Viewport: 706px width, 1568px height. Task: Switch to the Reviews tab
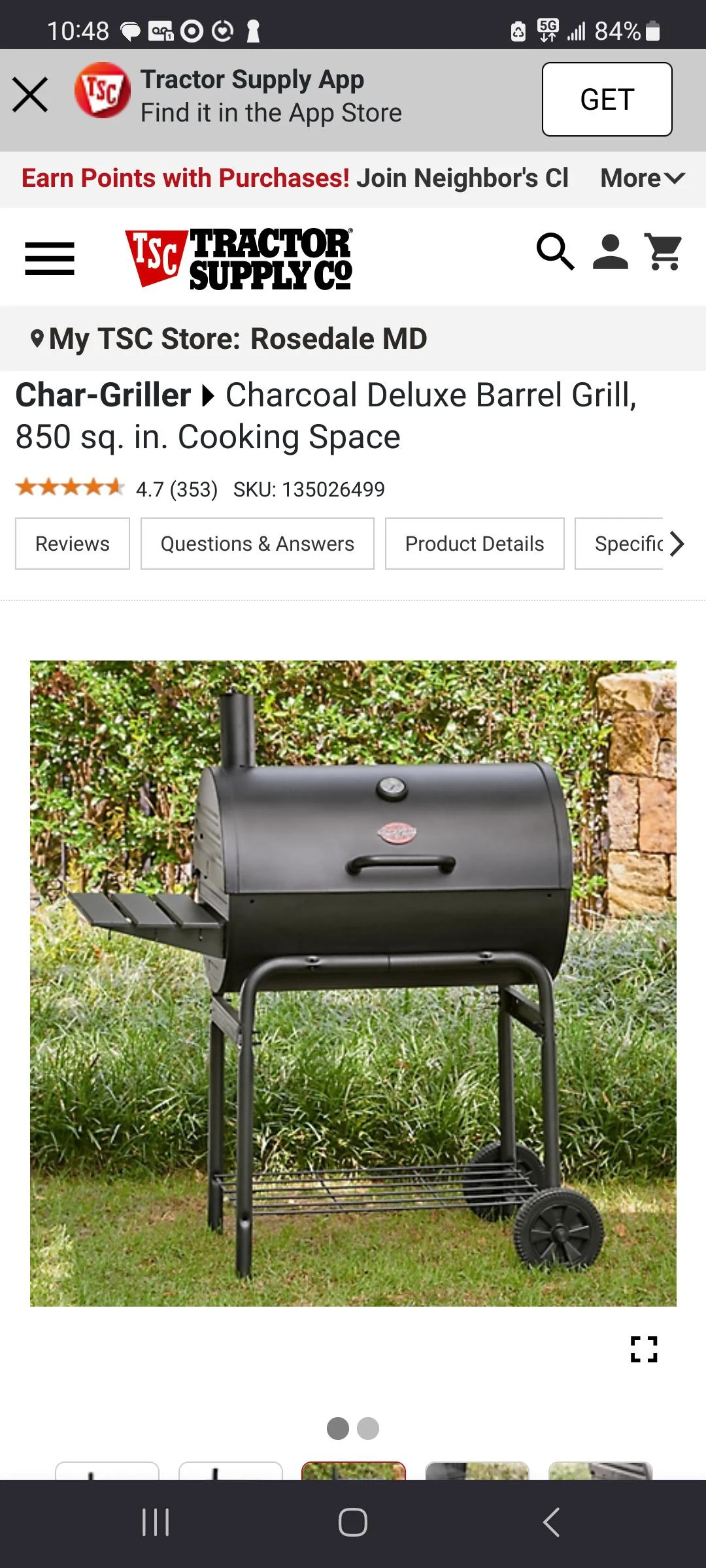[72, 543]
